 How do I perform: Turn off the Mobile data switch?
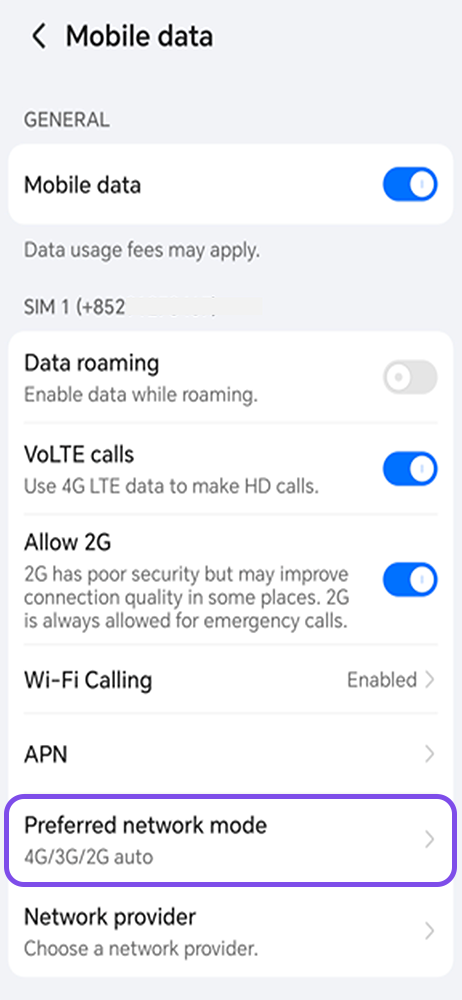coord(410,185)
